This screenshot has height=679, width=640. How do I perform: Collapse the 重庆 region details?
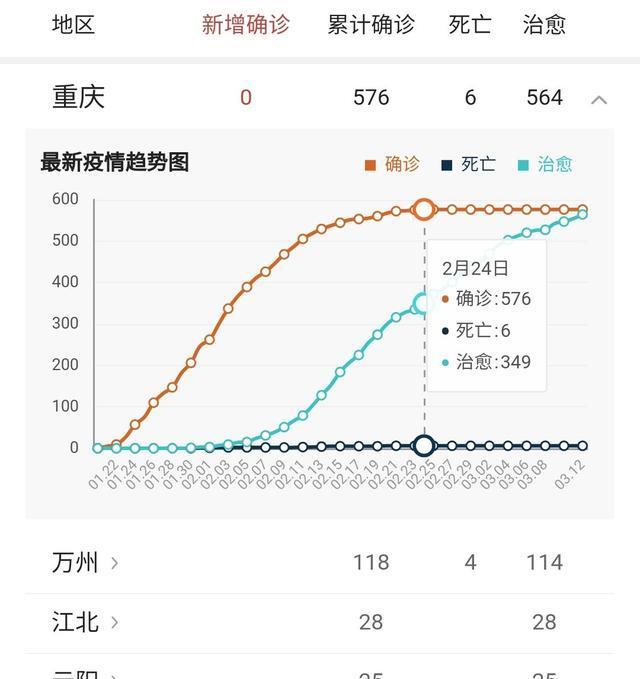(x=599, y=98)
